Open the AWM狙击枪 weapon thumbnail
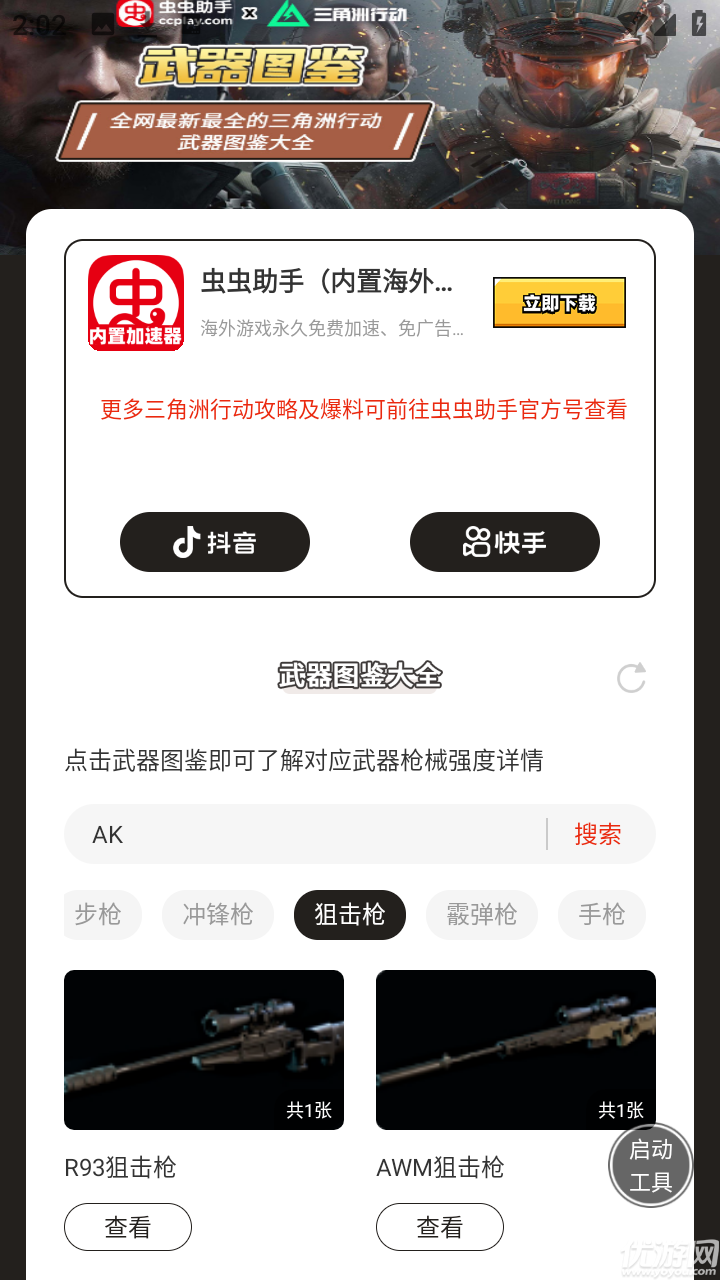Image resolution: width=720 pixels, height=1280 pixels. tap(516, 1050)
